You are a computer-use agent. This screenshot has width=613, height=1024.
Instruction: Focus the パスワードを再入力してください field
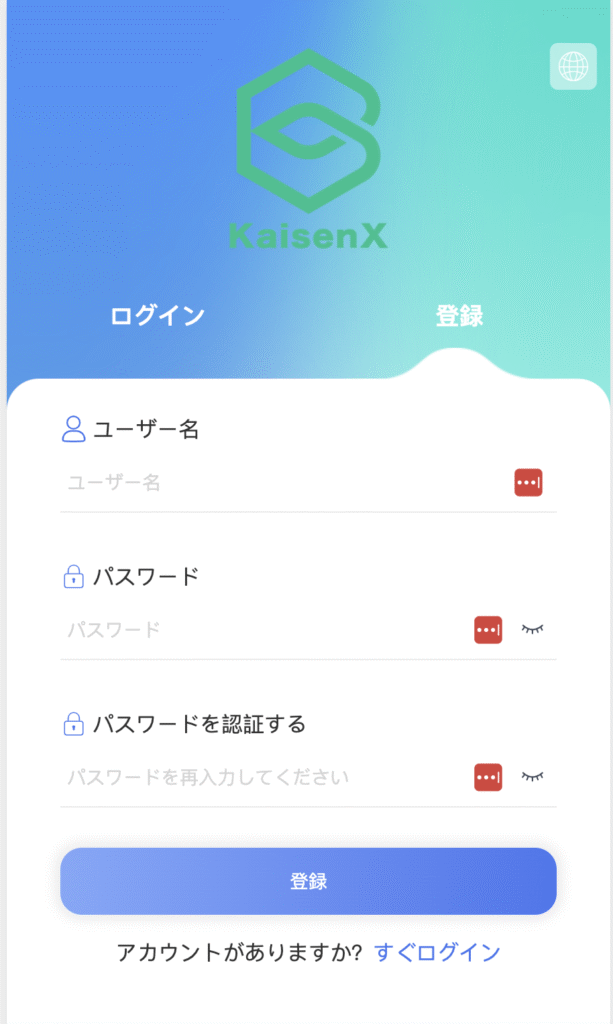tap(260, 777)
